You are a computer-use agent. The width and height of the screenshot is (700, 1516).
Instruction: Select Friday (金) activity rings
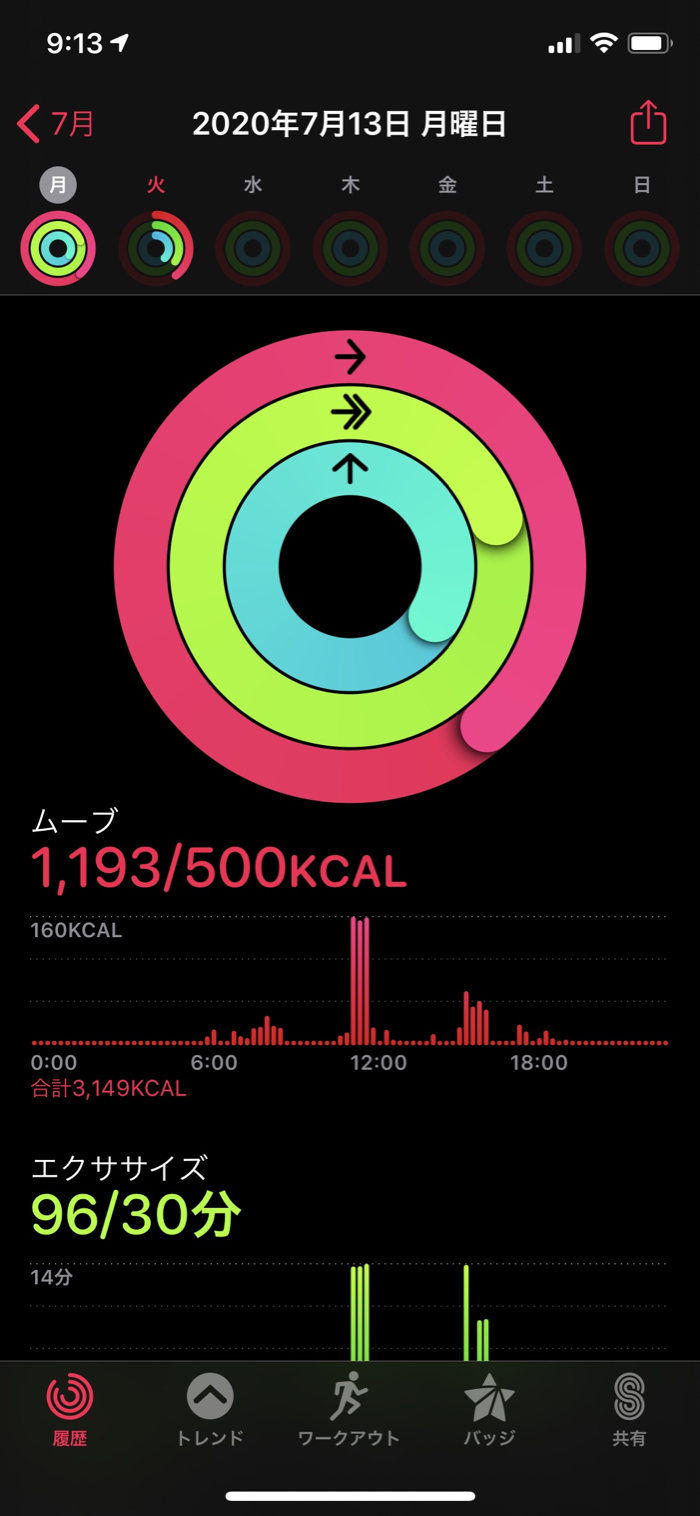click(x=447, y=247)
